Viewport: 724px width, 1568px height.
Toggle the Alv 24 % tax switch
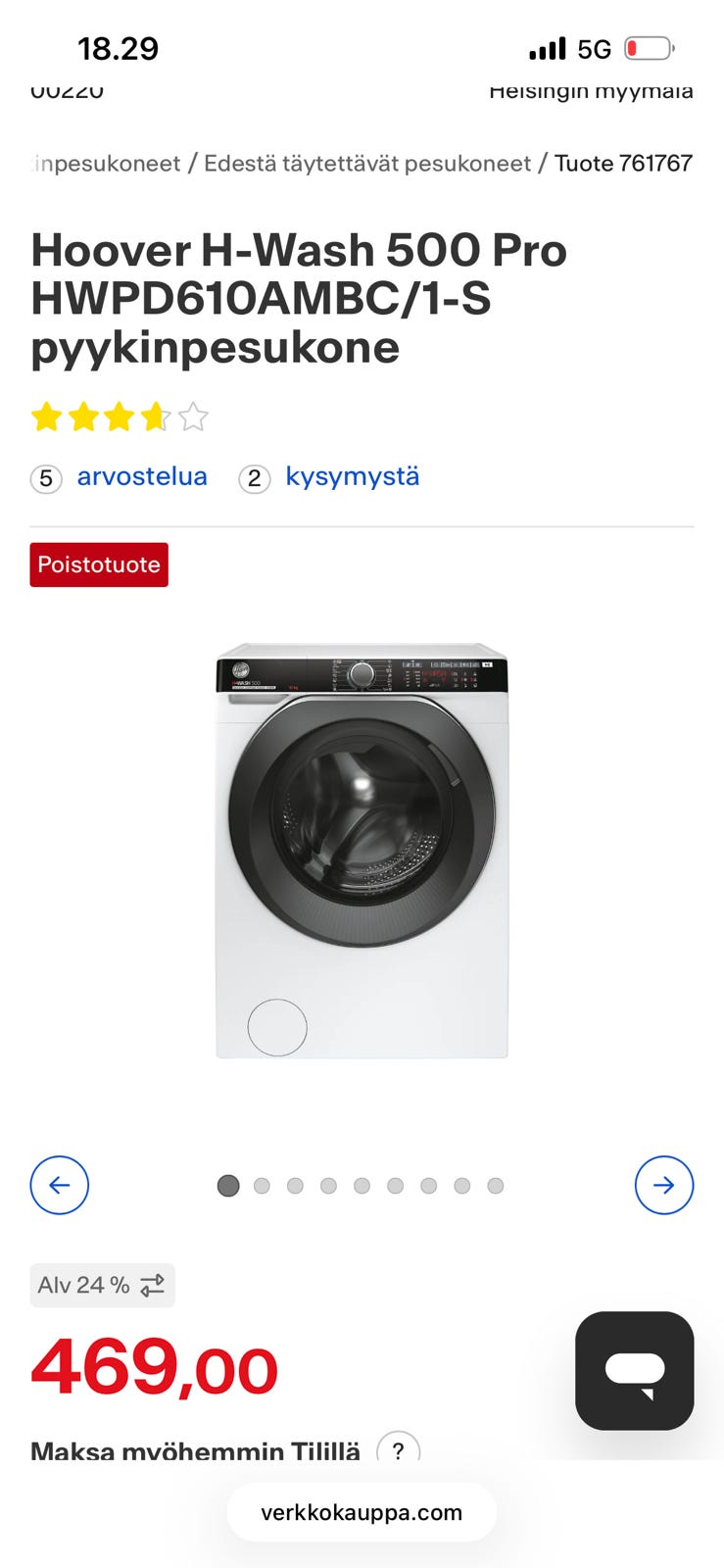pos(102,1285)
